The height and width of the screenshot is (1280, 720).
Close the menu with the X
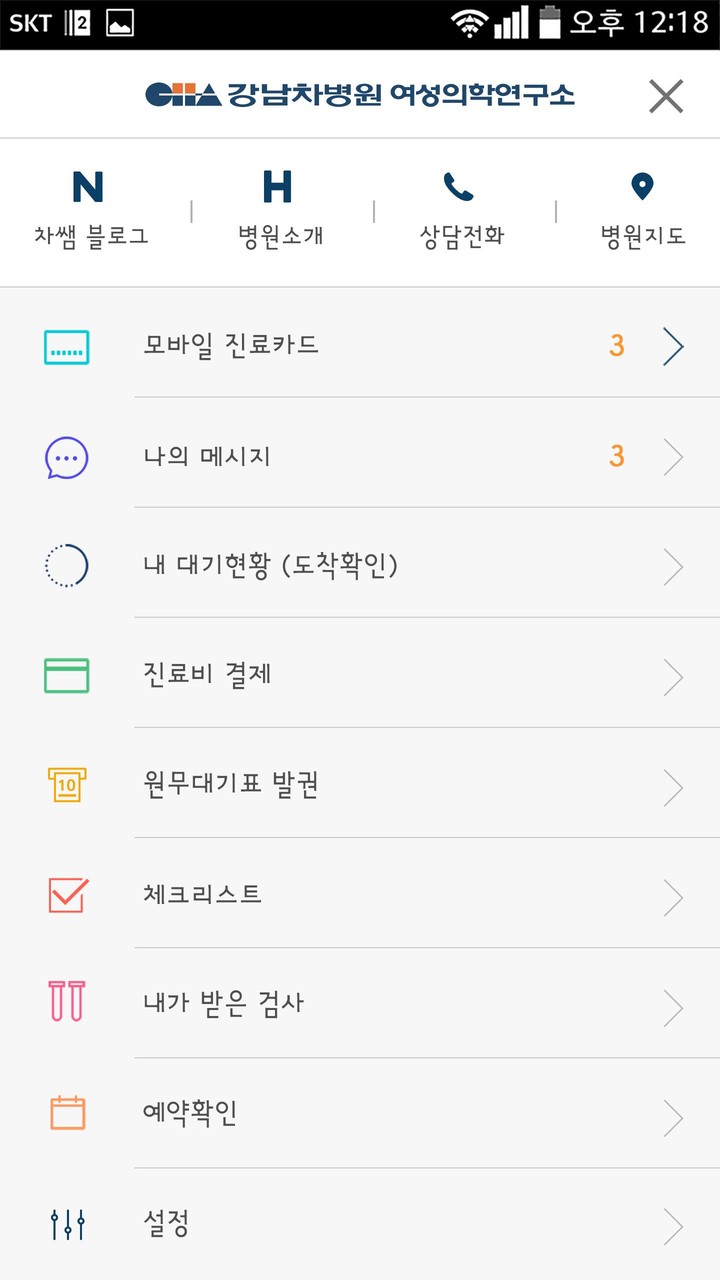coord(665,96)
